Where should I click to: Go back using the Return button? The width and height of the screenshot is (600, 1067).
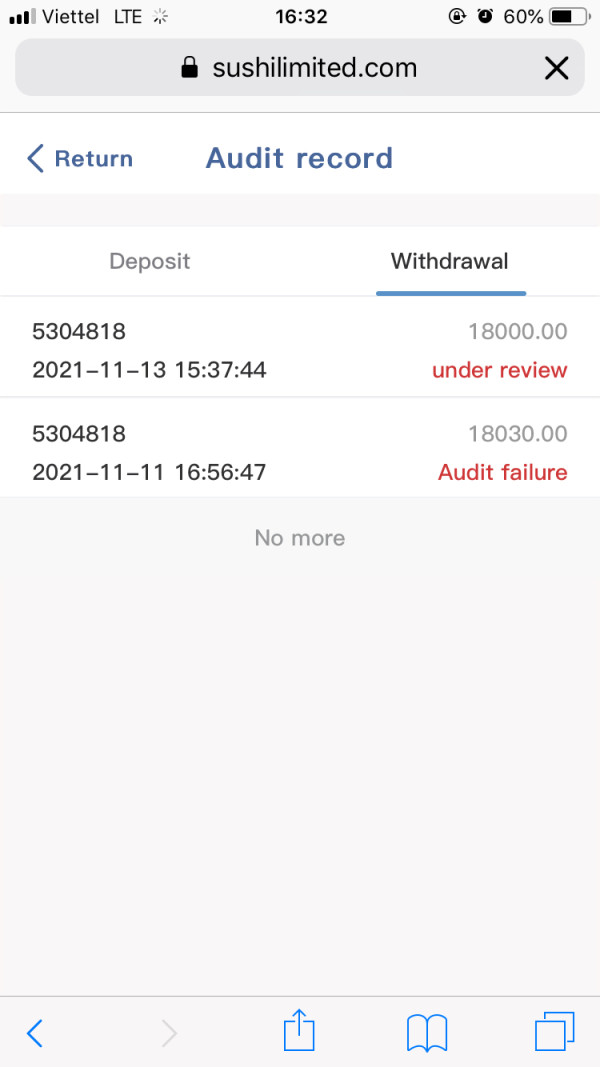(80, 158)
